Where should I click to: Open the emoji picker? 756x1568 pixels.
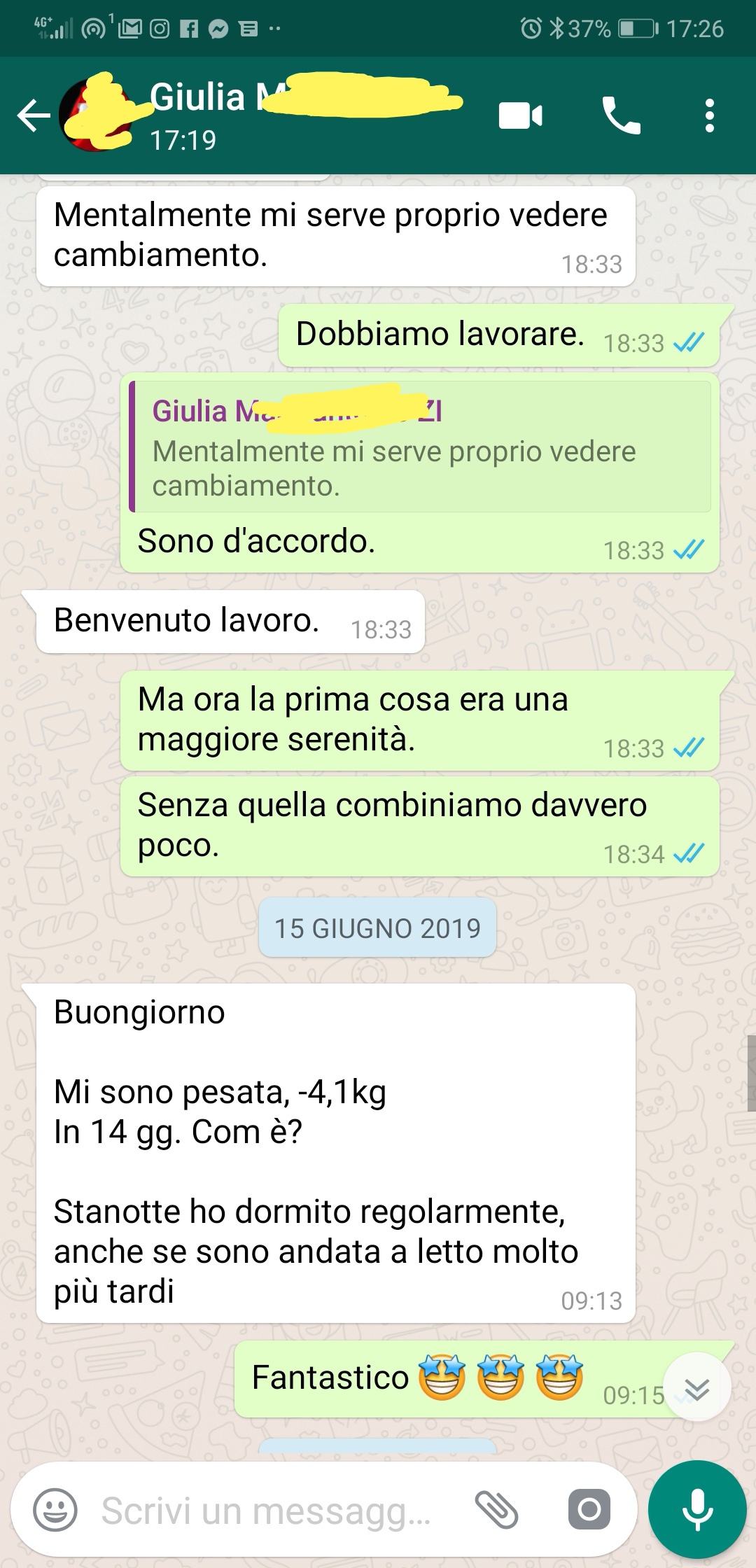[x=55, y=1510]
